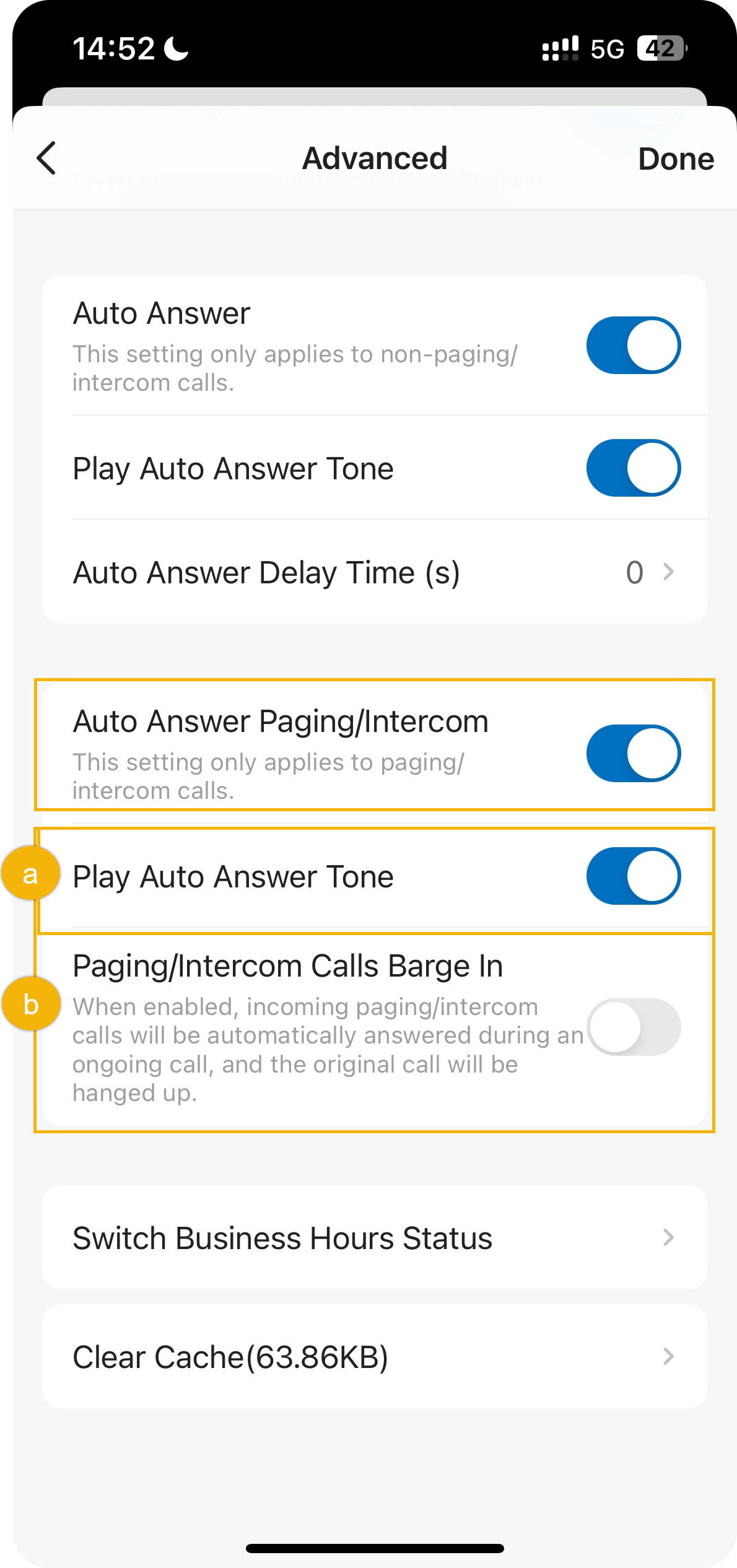Clear Cache (63.86KB)
The image size is (737, 1568).
click(x=374, y=1357)
